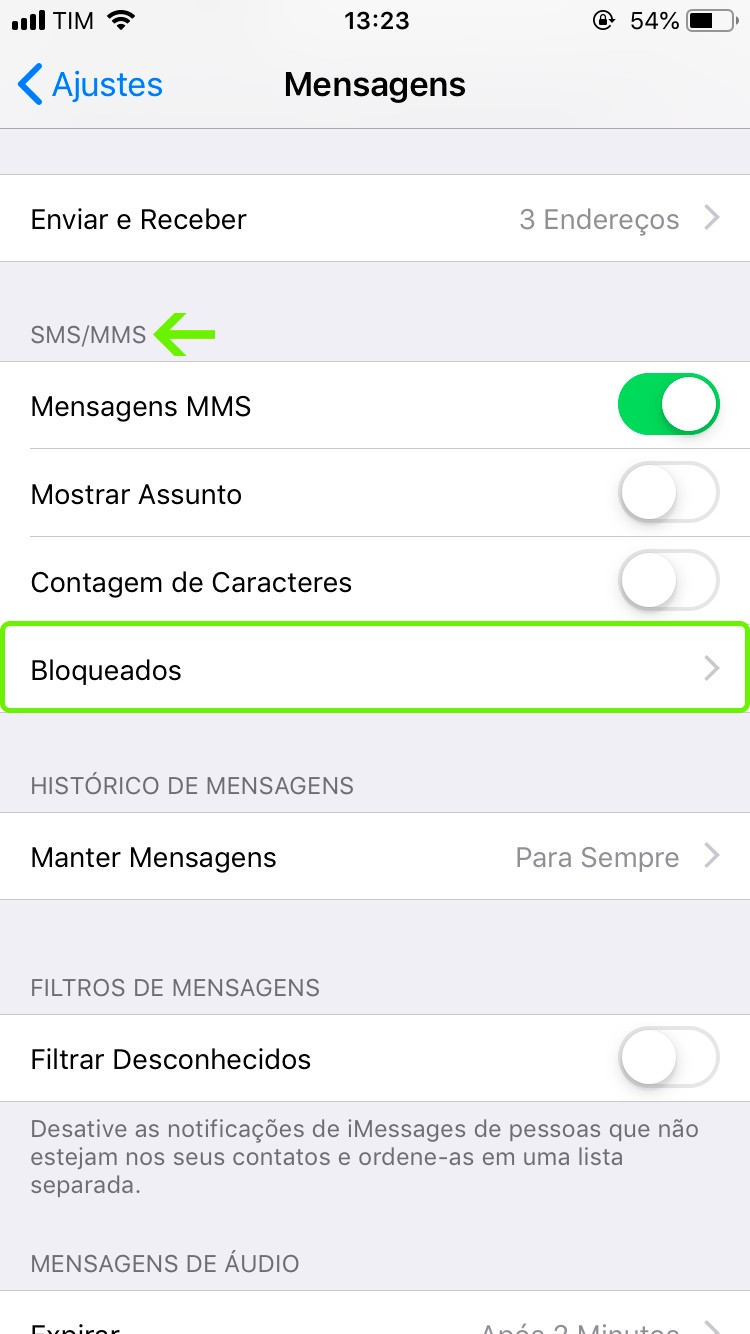Open Manter Mensagens option
The image size is (750, 1334).
point(375,857)
